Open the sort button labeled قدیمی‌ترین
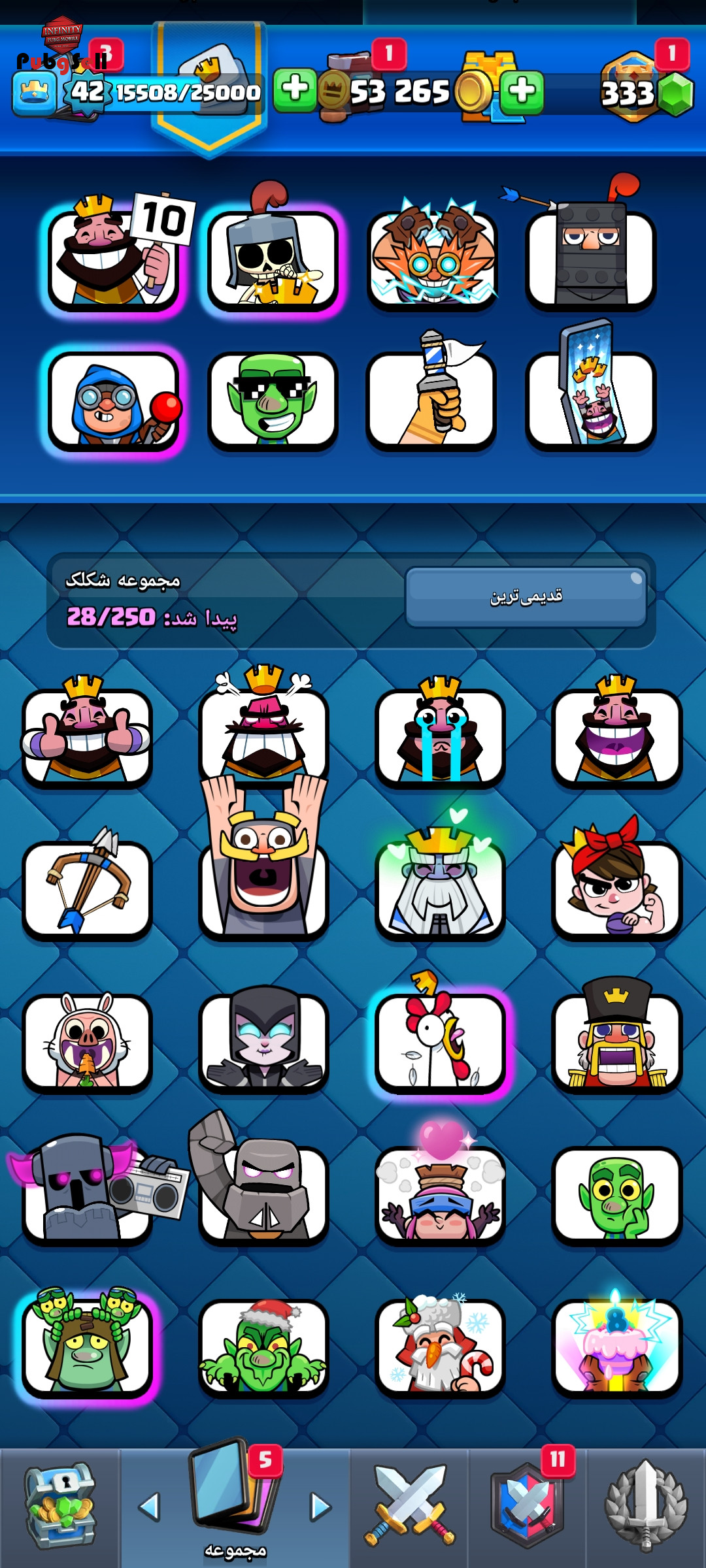706x1568 pixels. 526,596
